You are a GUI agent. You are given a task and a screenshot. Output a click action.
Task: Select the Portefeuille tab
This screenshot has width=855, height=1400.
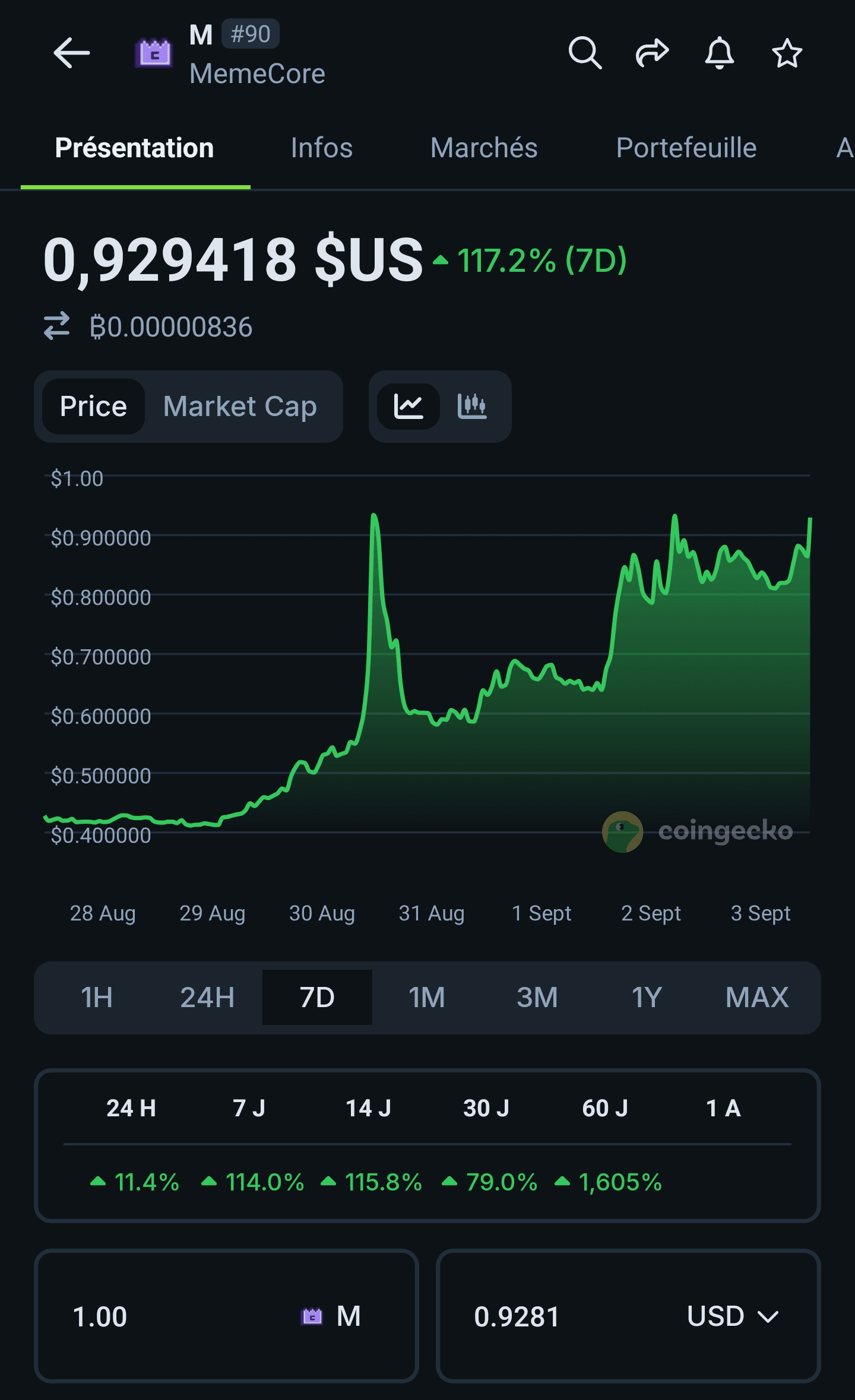point(686,148)
